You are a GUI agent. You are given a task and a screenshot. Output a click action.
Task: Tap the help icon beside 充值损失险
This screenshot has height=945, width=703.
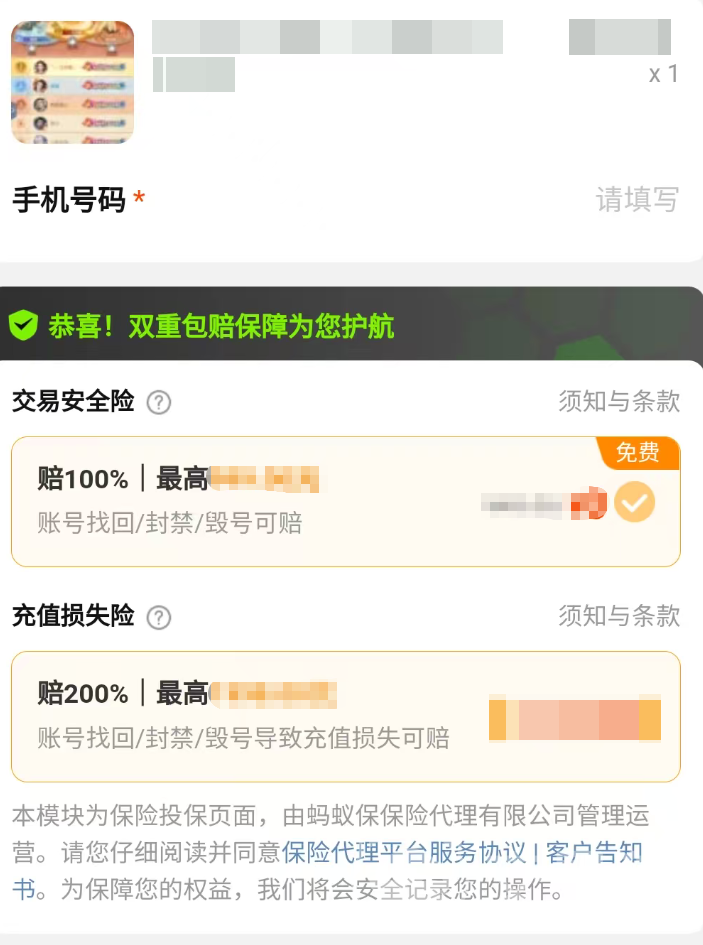[x=159, y=617]
